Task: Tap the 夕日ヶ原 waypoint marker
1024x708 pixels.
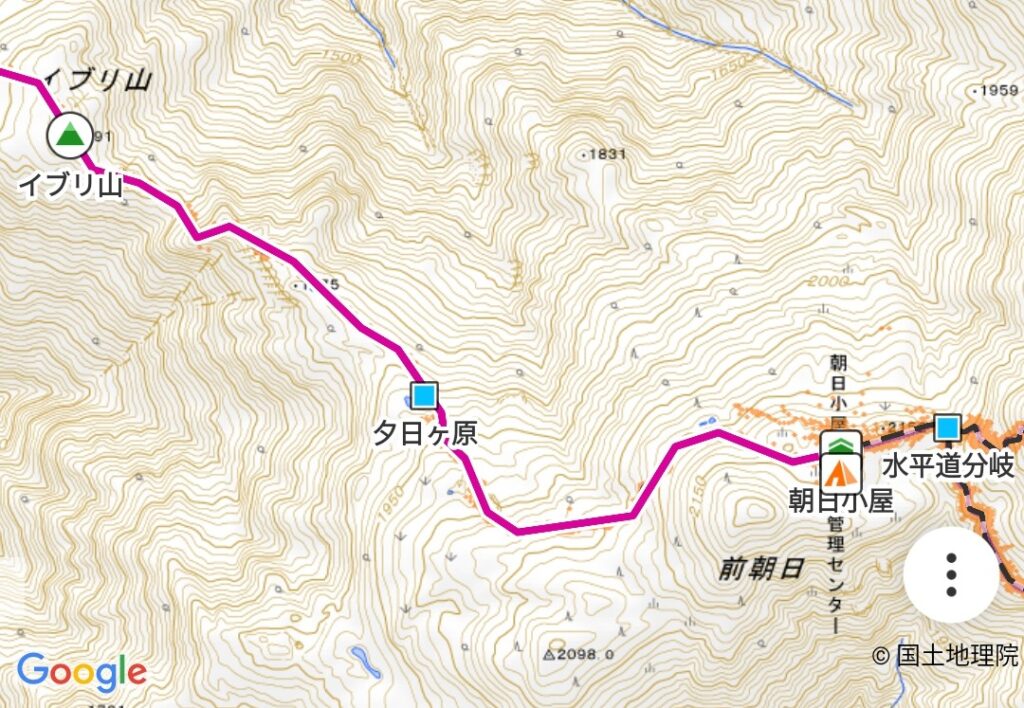Action: [424, 396]
